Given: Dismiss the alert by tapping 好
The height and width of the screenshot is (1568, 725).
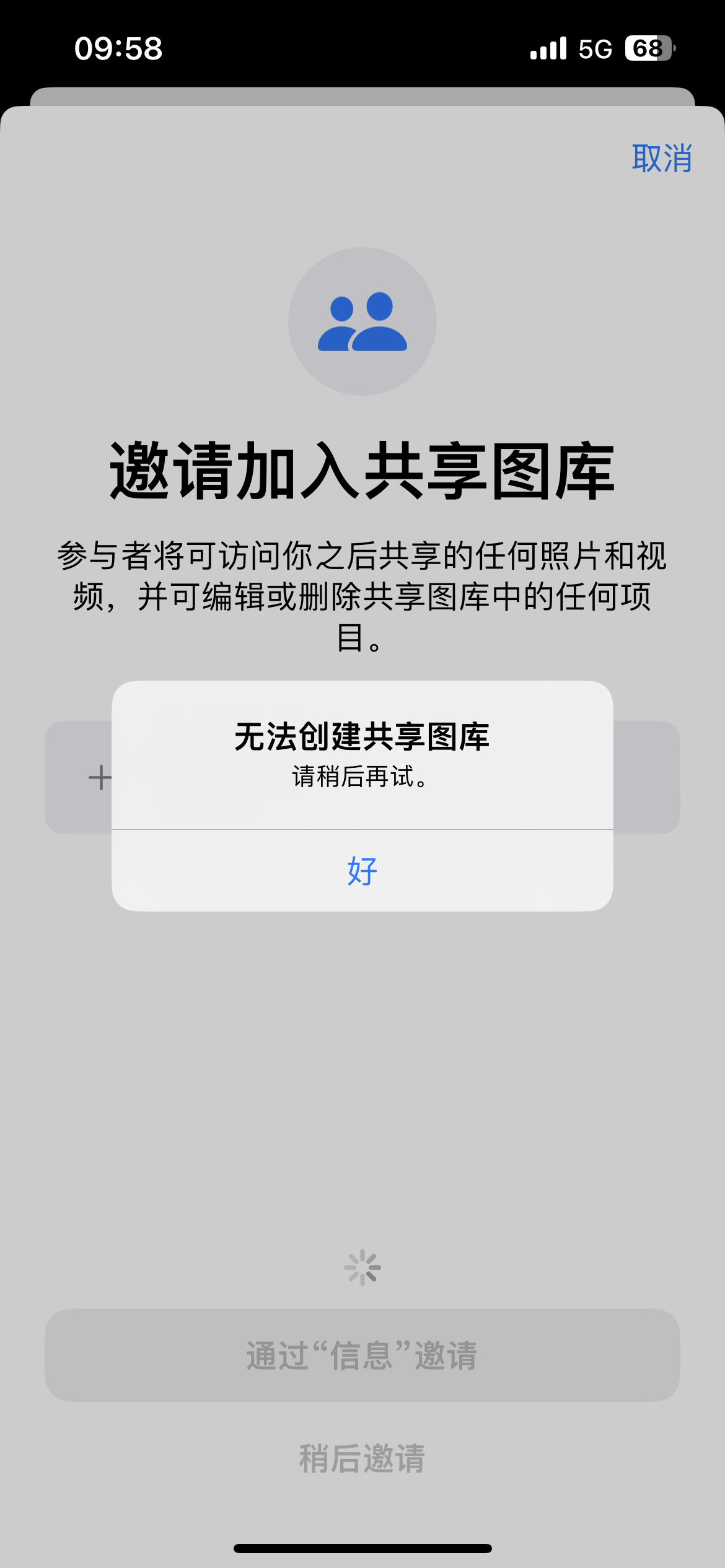Looking at the screenshot, I should click(362, 871).
